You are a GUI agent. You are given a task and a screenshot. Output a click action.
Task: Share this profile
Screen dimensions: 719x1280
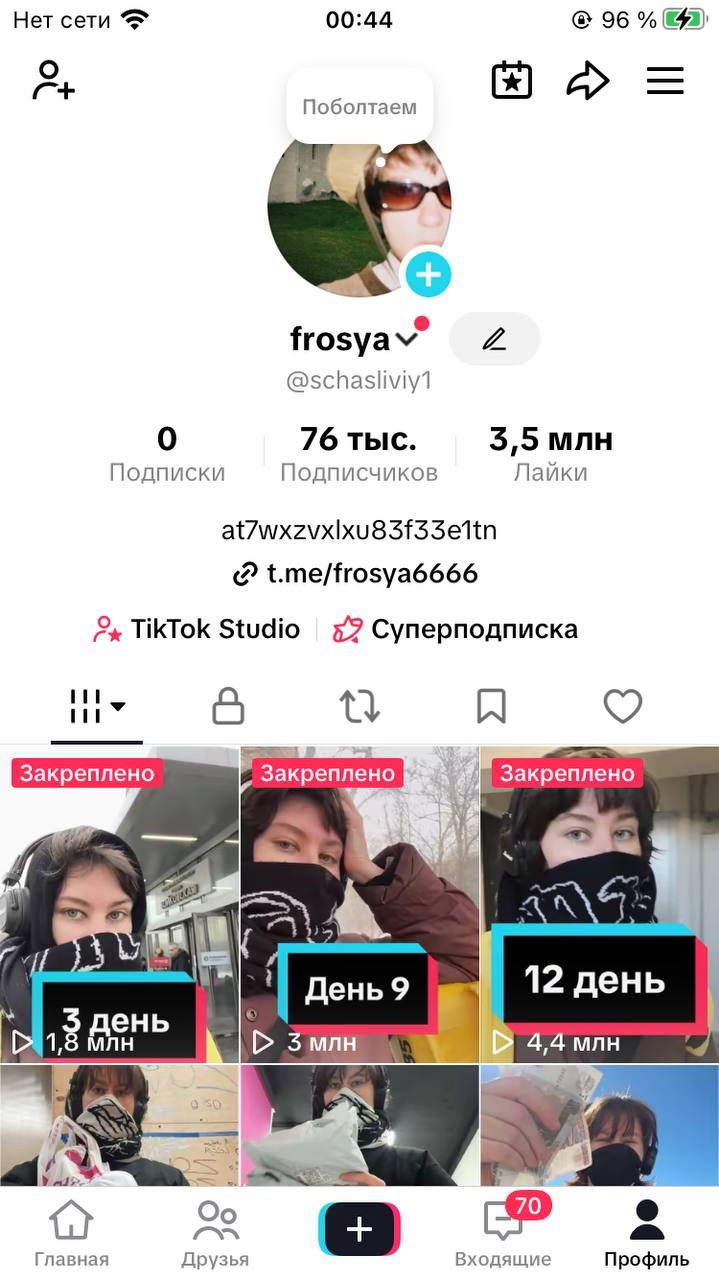click(x=588, y=81)
